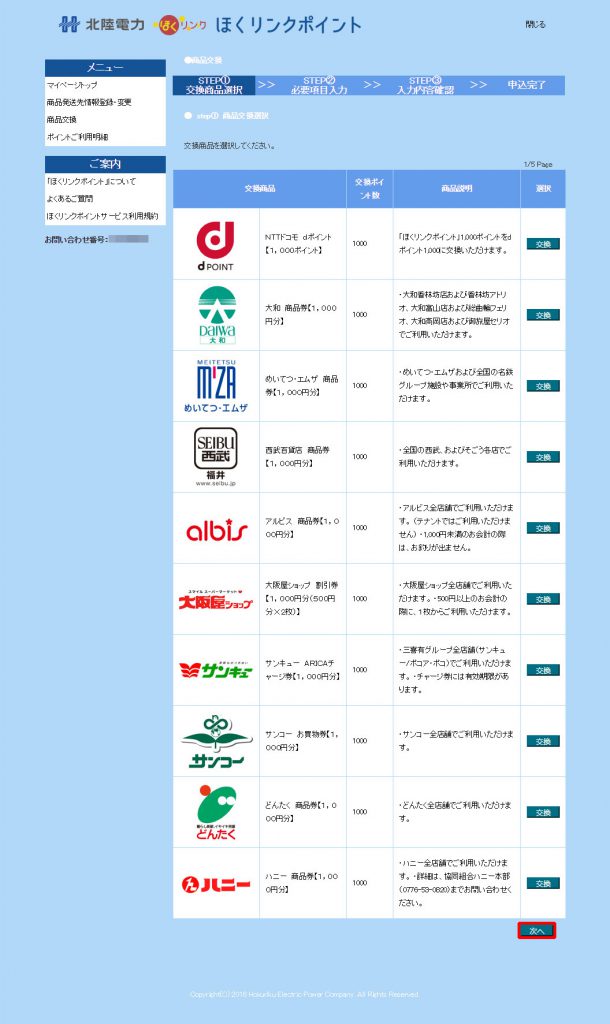Tap 交換 for めいてつ・エムザ 商品券
Viewport: 610px width, 1024px height.
click(543, 386)
